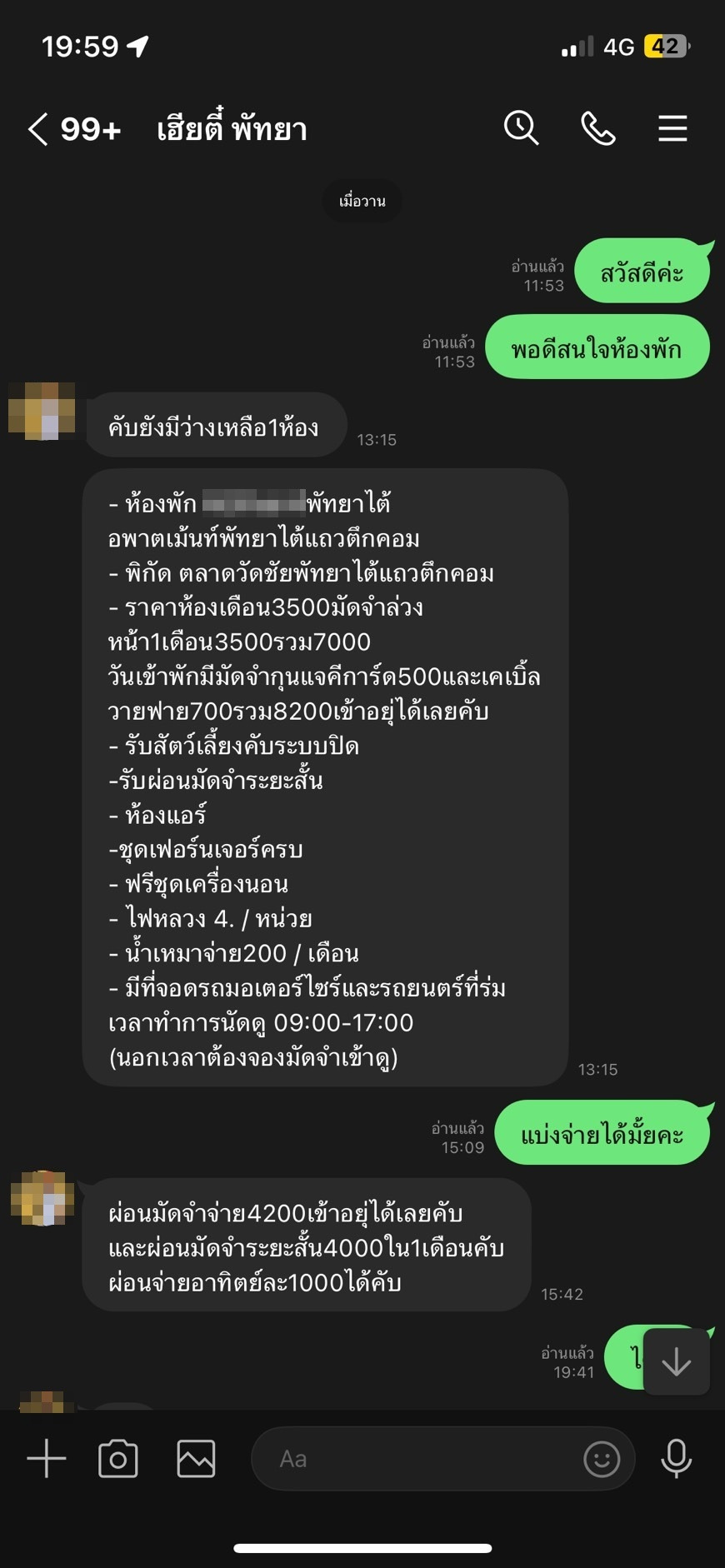Go back to the chat list

point(38,129)
